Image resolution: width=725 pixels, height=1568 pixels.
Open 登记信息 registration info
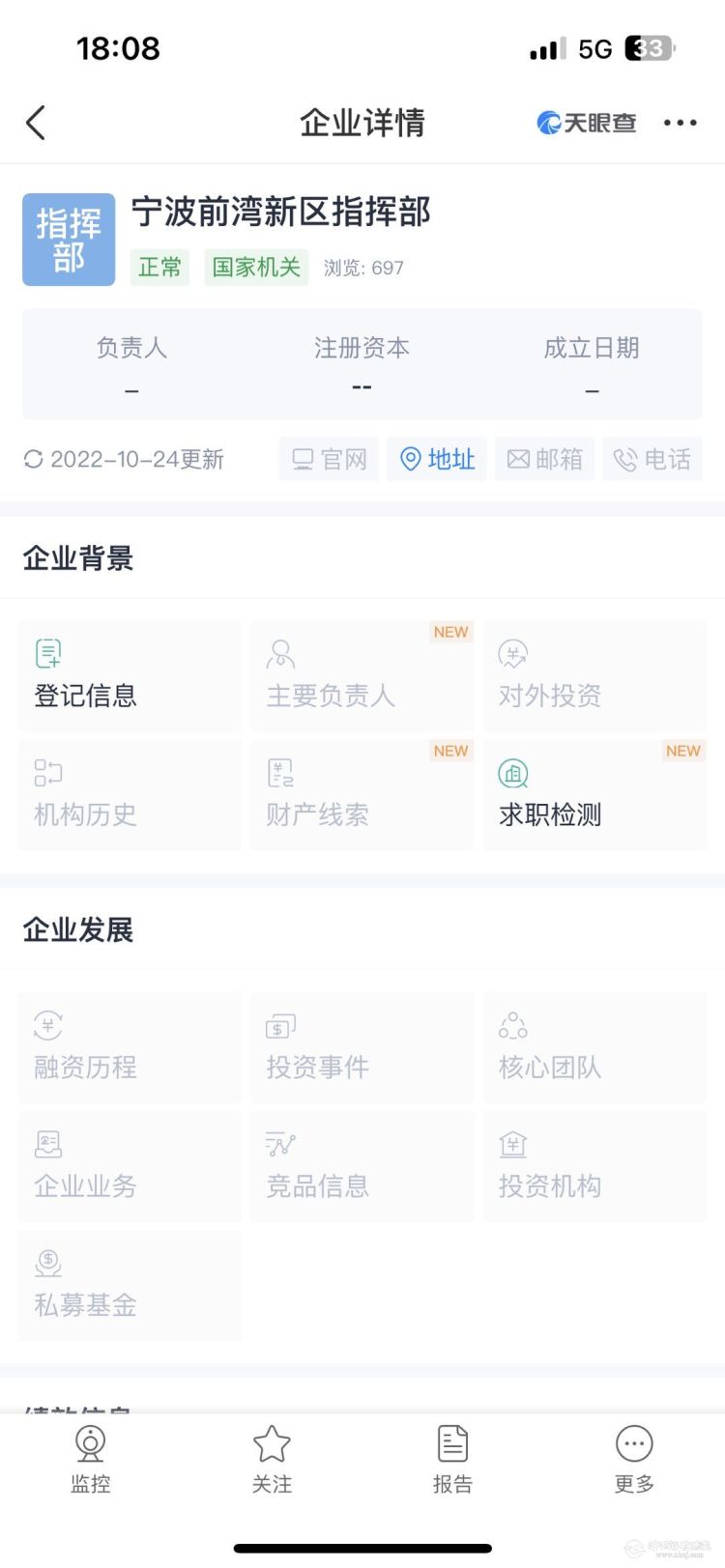click(130, 675)
